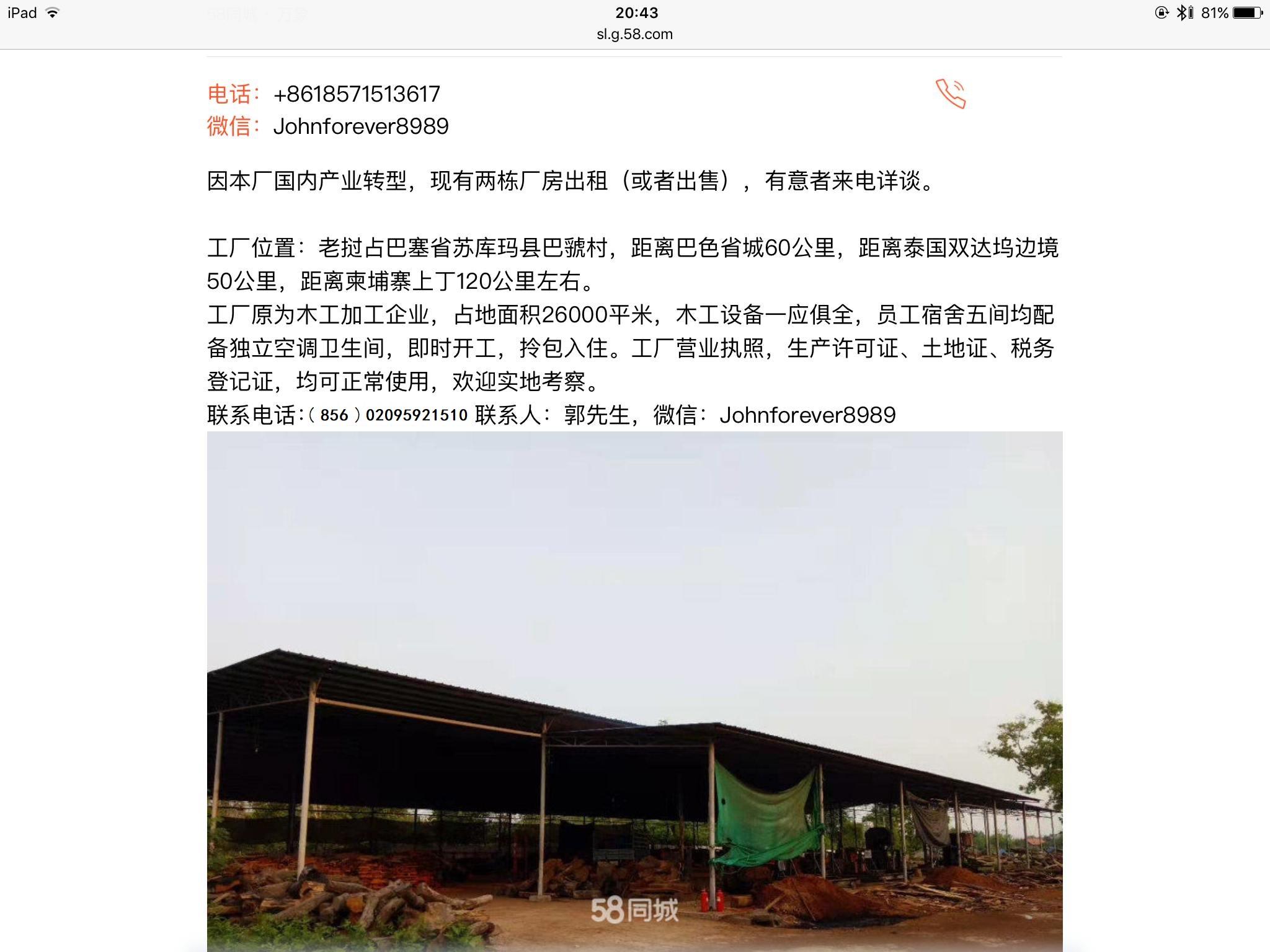Screen dimensions: 1270x952
Task: Open the factory shed photo
Action: click(634, 691)
